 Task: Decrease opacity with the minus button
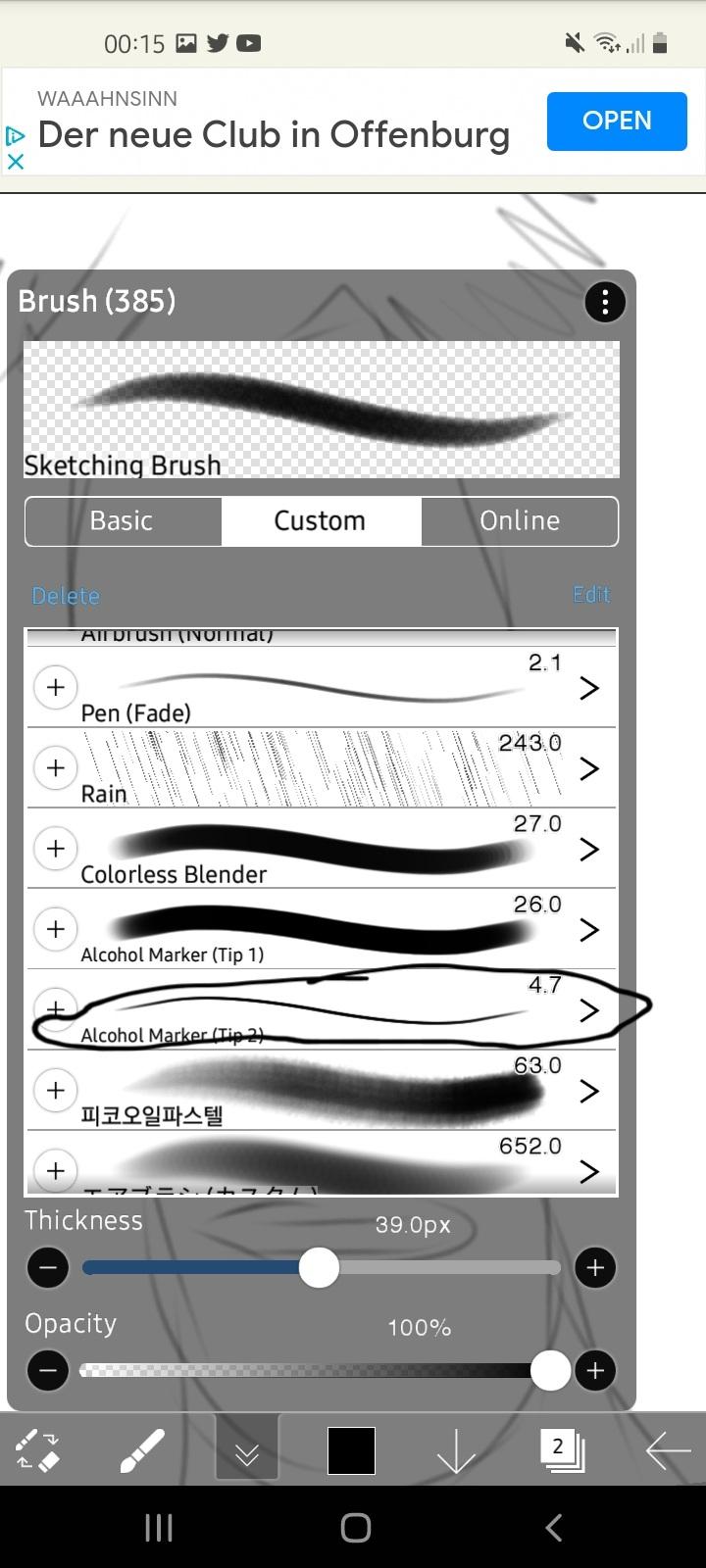pyautogui.click(x=48, y=1370)
